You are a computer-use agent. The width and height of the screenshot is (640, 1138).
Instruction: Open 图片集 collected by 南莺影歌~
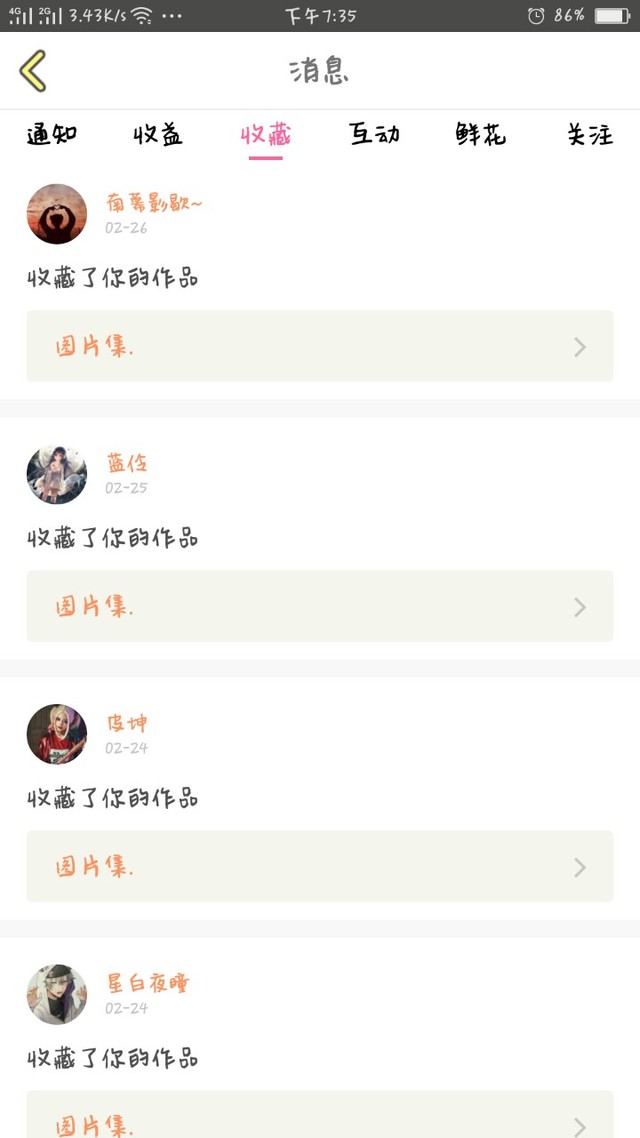(319, 346)
